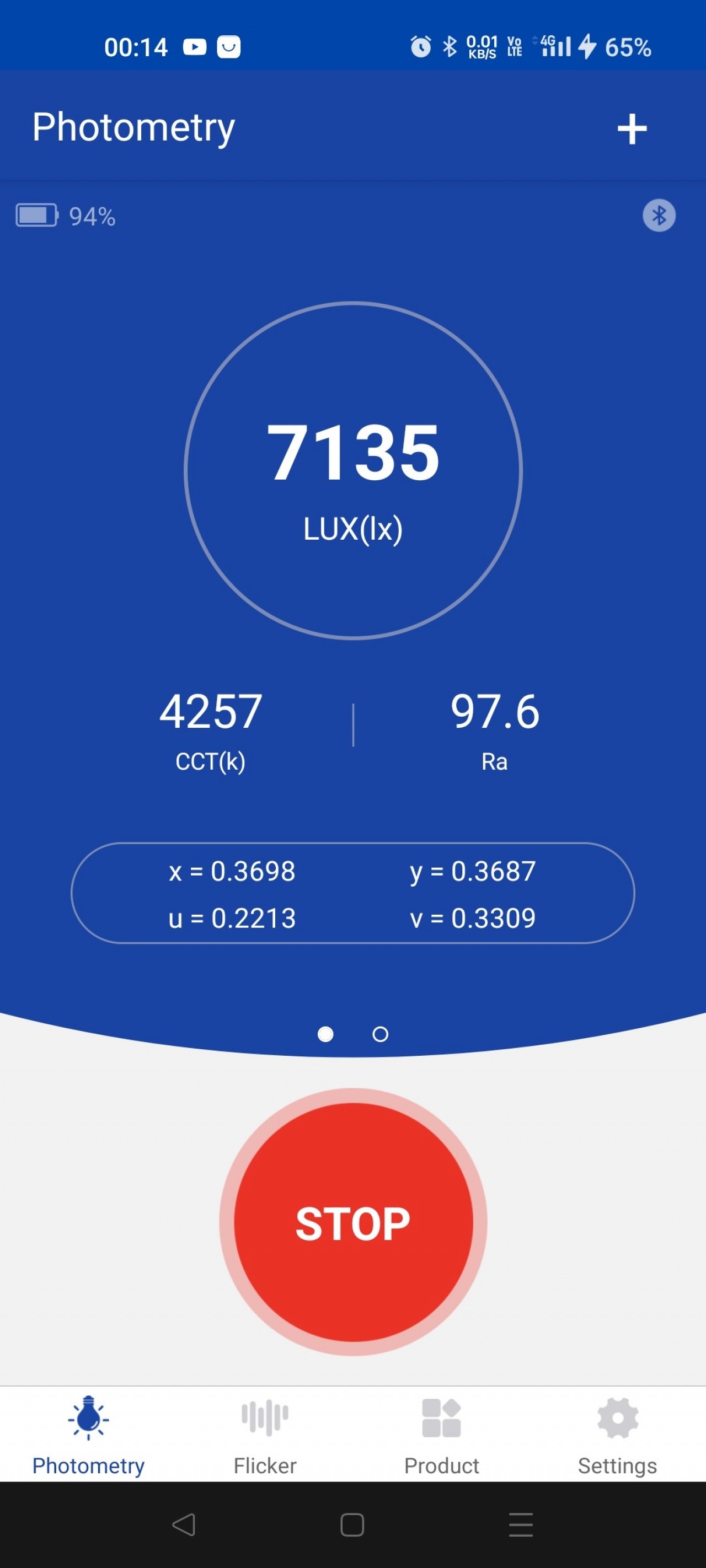Open the Bluetooth connection icon
The width and height of the screenshot is (706, 1568).
pyautogui.click(x=659, y=216)
